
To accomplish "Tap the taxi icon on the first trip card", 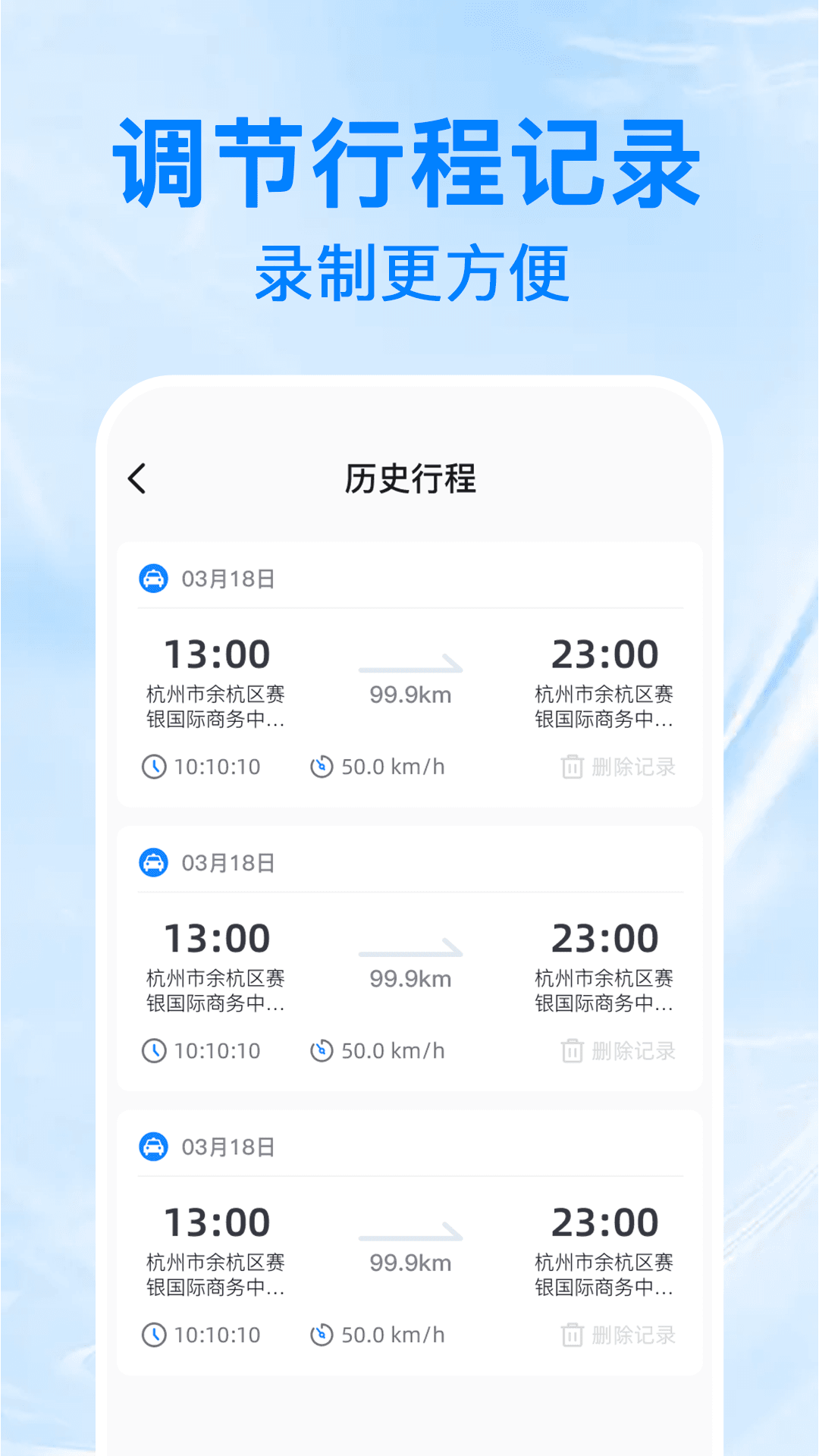I will click(153, 577).
